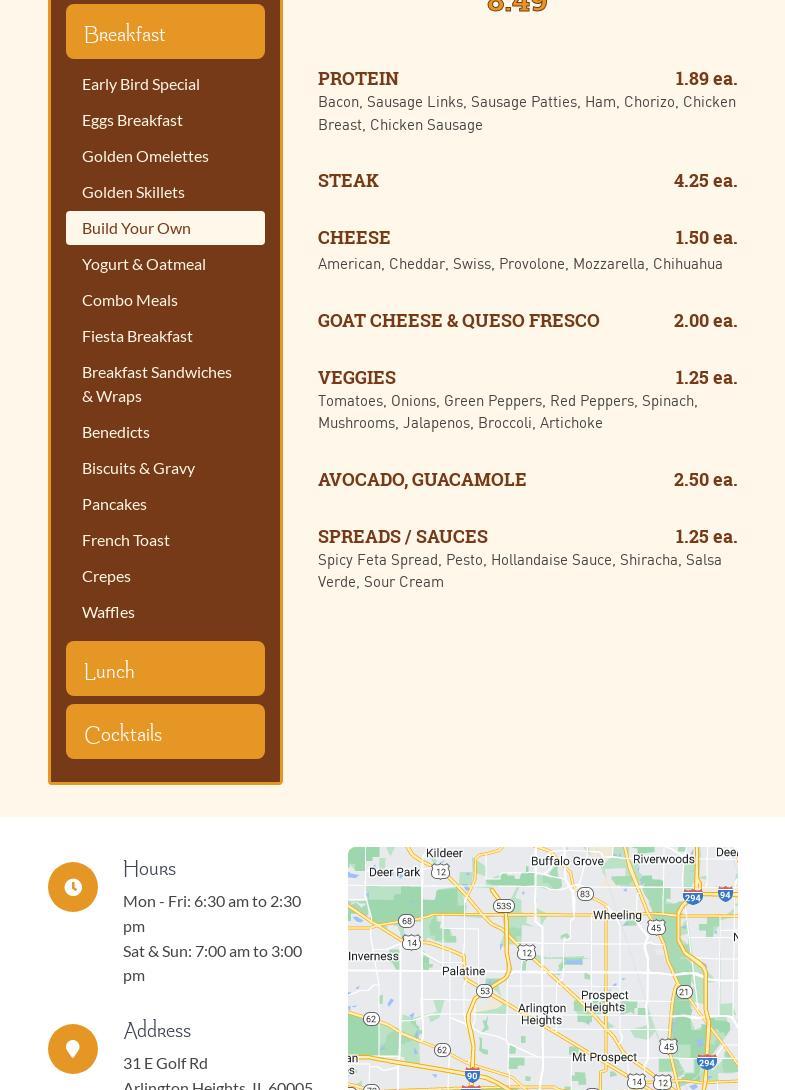The height and width of the screenshot is (1090, 785).
Task: Select Build Your Own category
Action: point(136,228)
